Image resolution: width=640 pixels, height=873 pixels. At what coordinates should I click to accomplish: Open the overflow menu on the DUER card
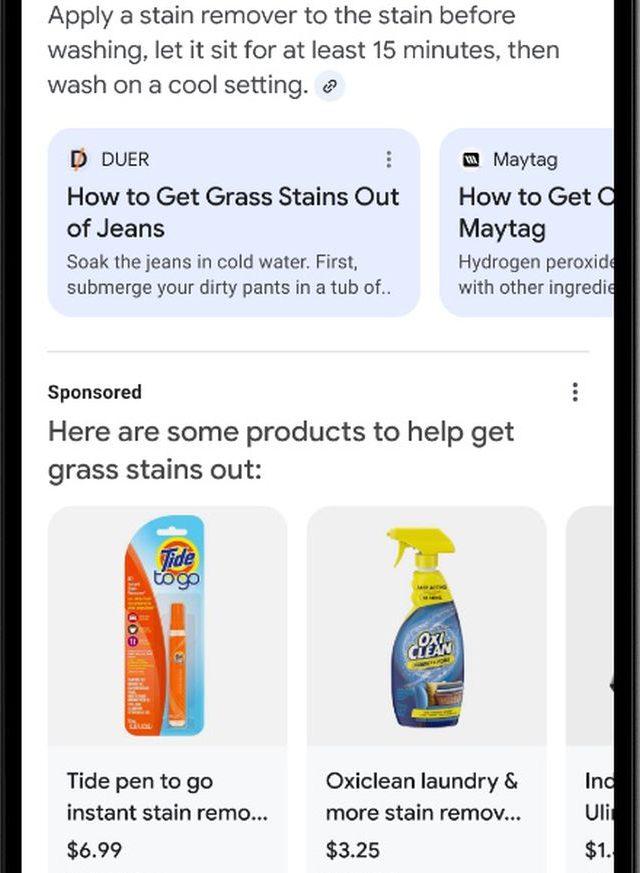[388, 160]
